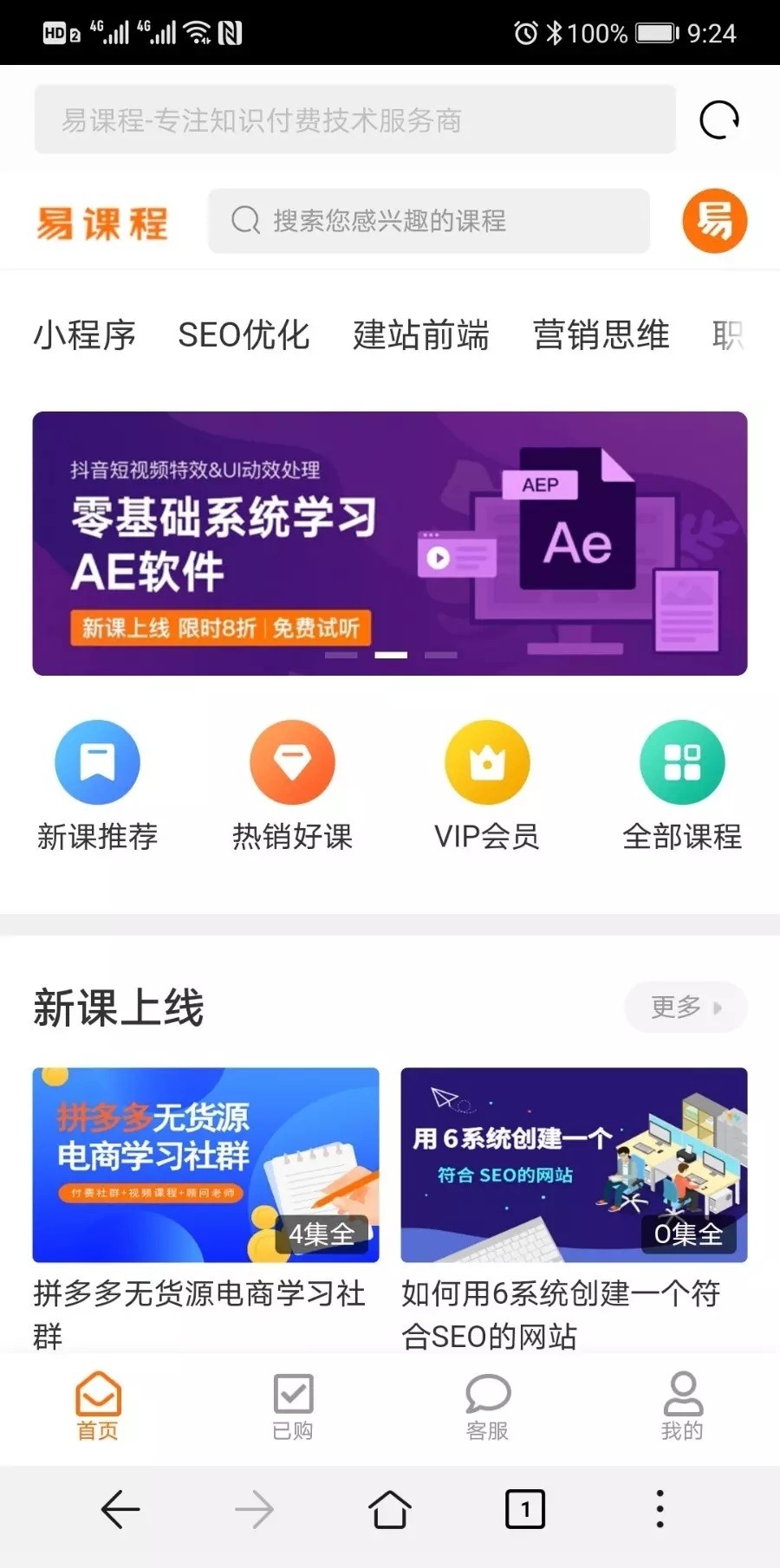The height and width of the screenshot is (1568, 780).
Task: Reload the page with the refresh icon
Action: pos(718,120)
